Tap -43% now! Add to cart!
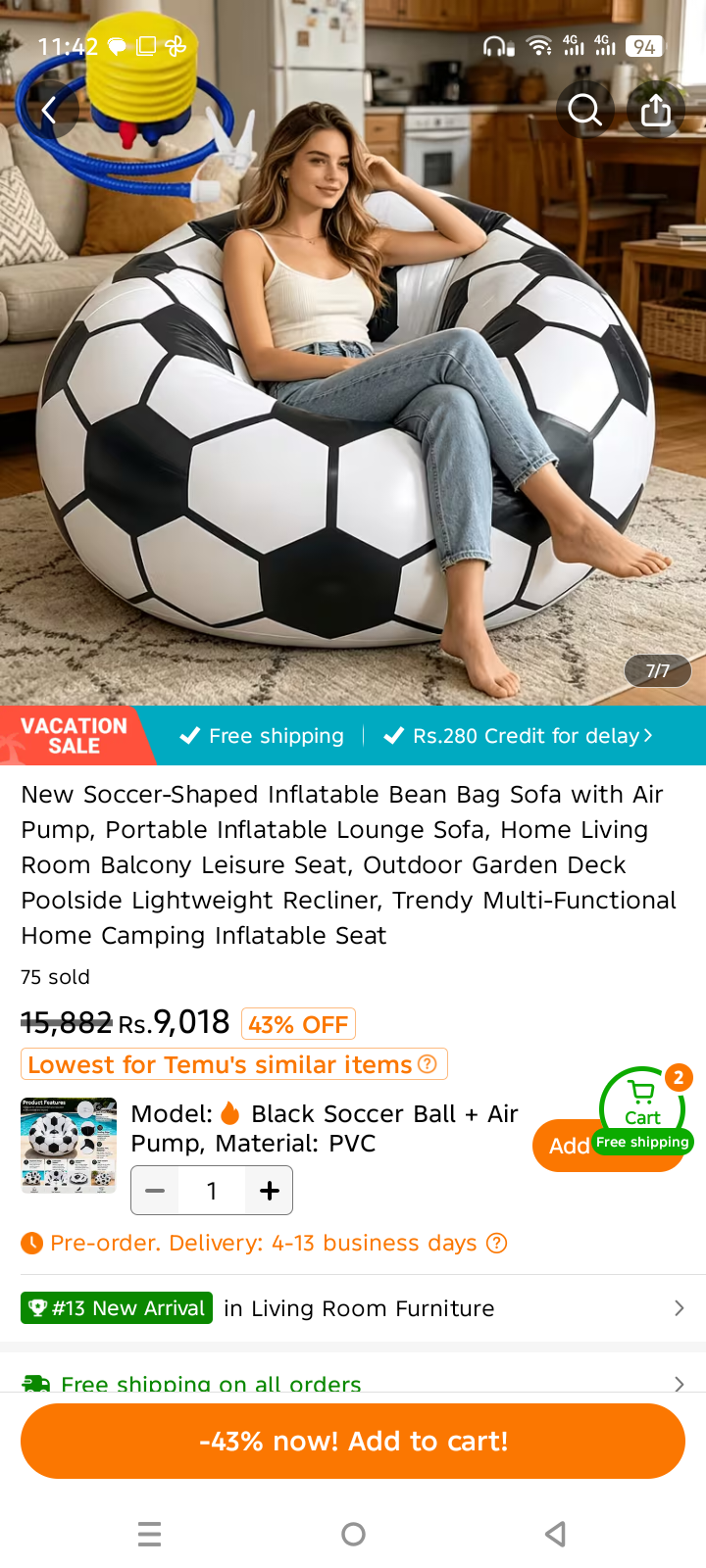The height and width of the screenshot is (1568, 706). [x=353, y=1441]
